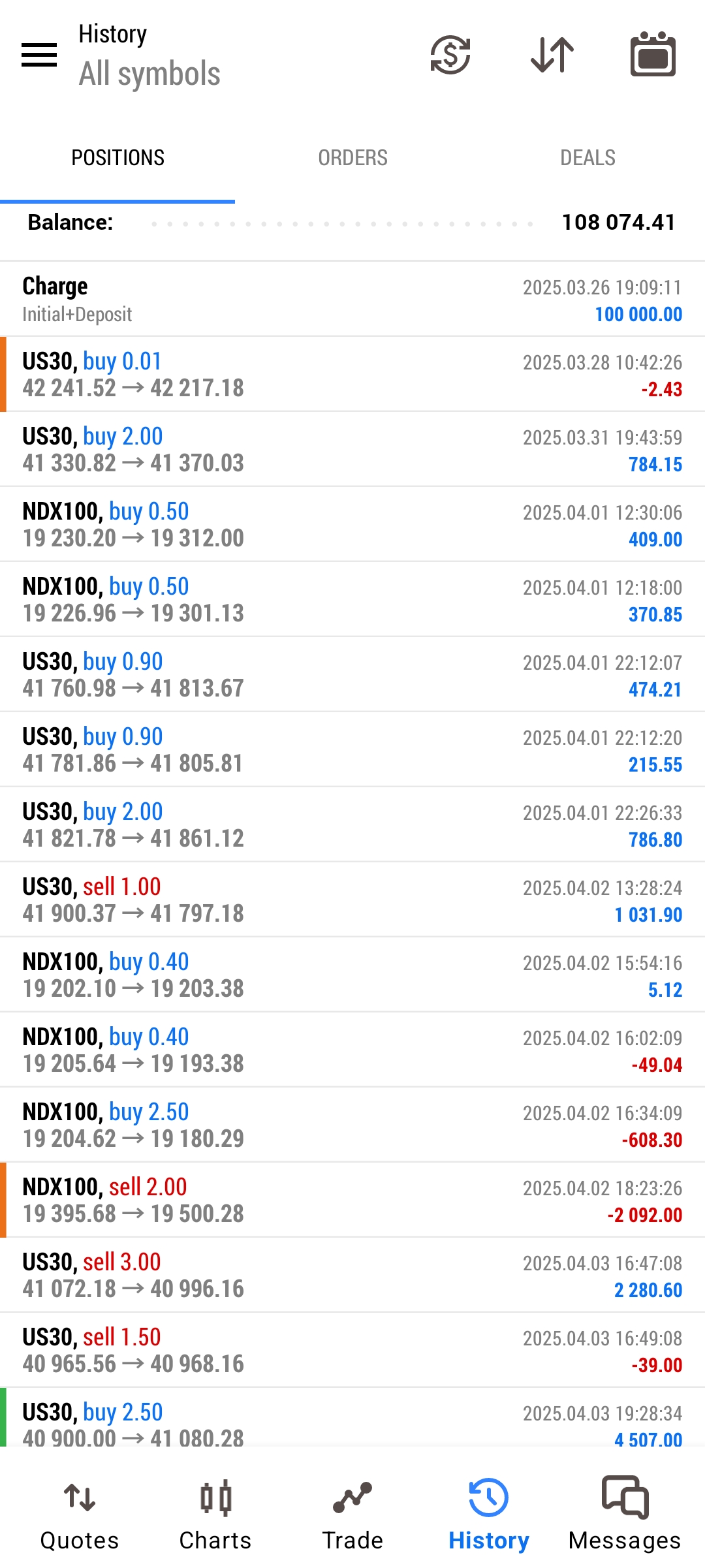The width and height of the screenshot is (705, 1568).
Task: Open the Messages section
Action: point(625,1514)
